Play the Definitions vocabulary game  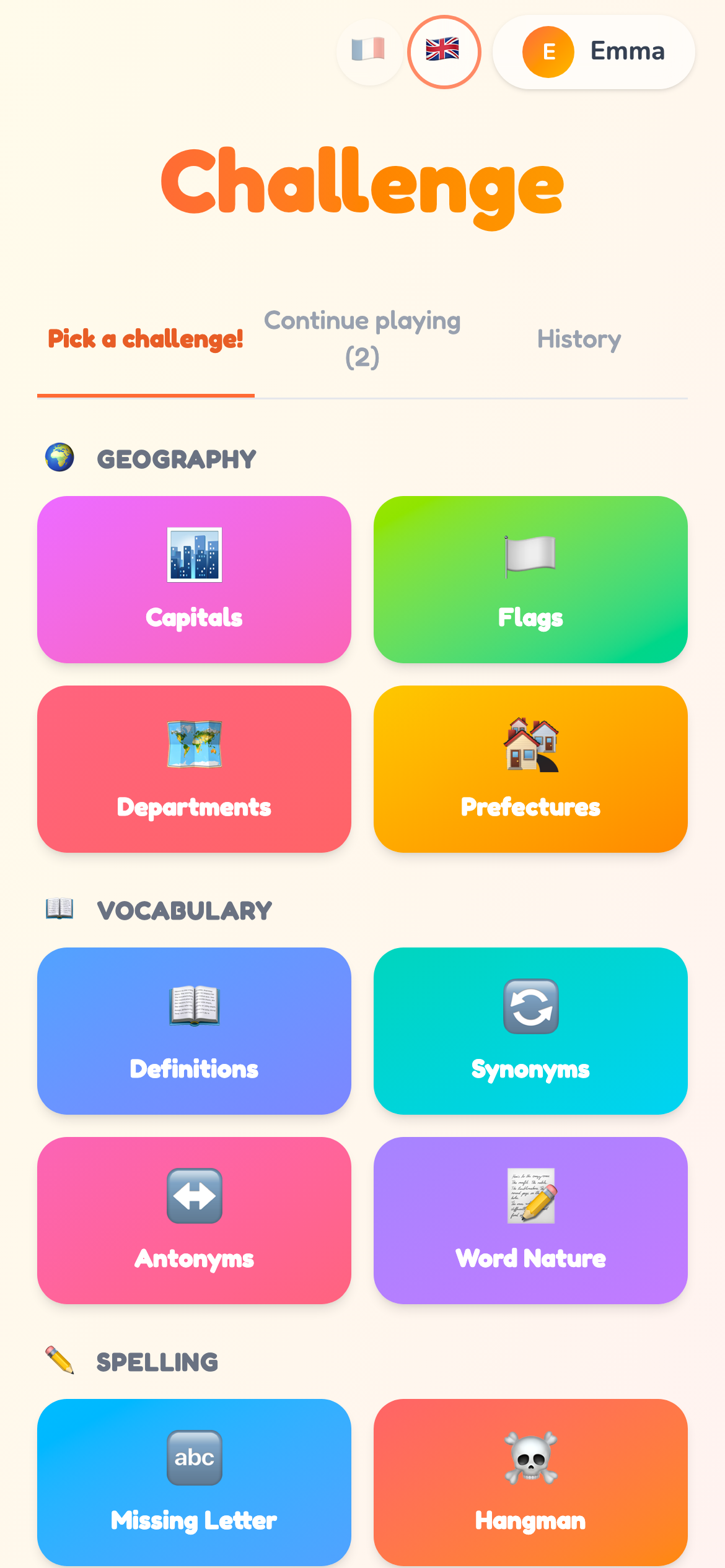pyautogui.click(x=194, y=1030)
